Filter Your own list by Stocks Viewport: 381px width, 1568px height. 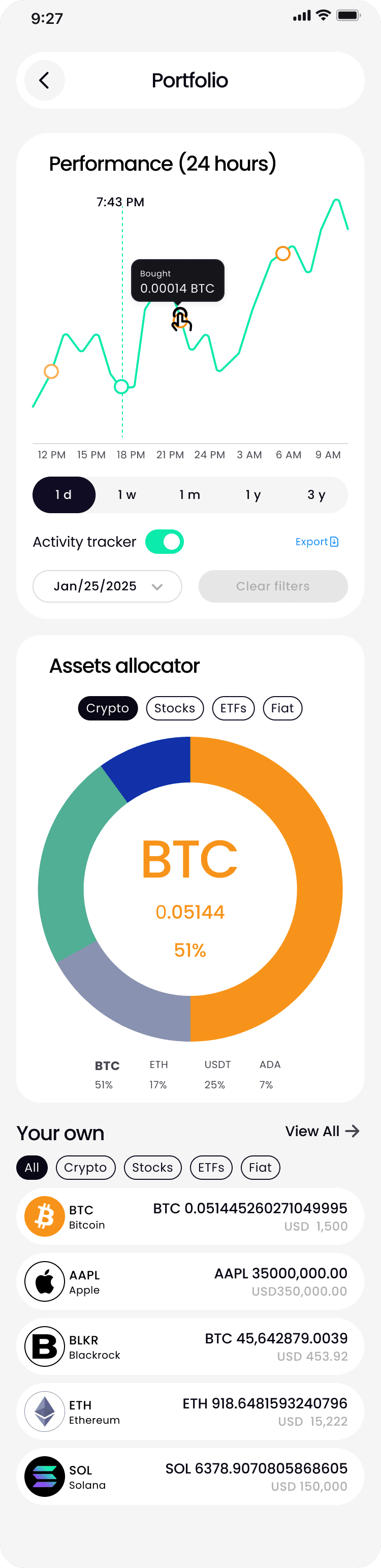pyautogui.click(x=153, y=1168)
